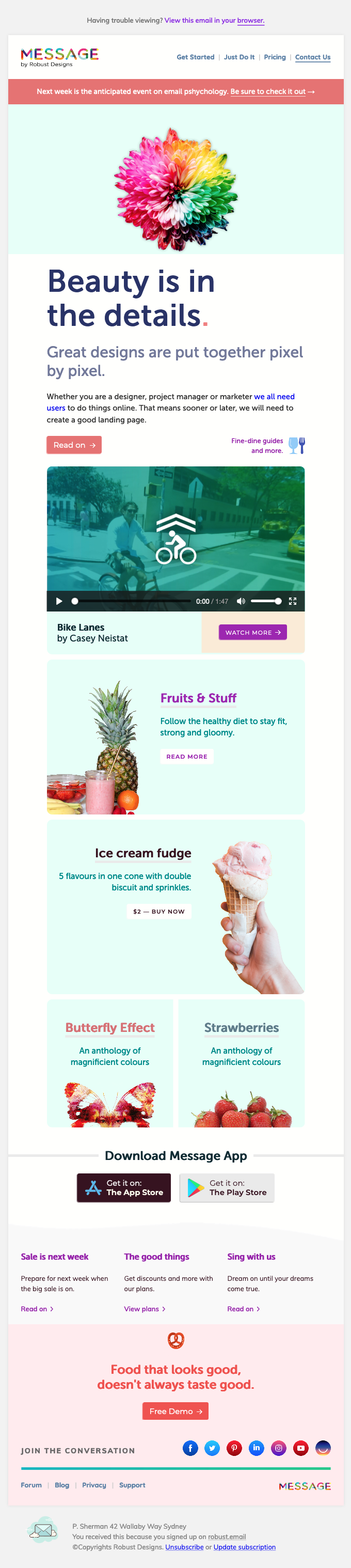
Task: Play the Bike Lanes video
Action: click(59, 601)
